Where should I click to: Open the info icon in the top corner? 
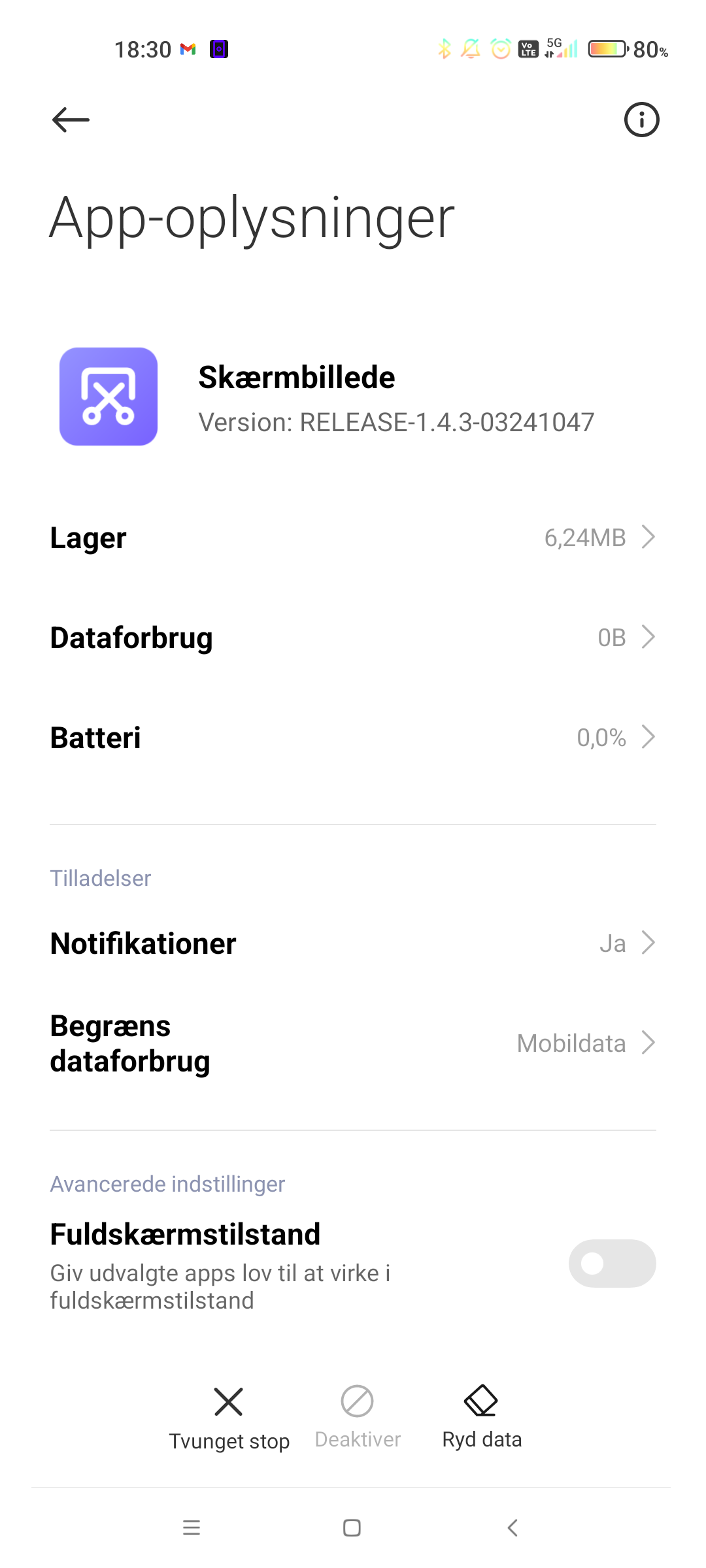pos(641,120)
